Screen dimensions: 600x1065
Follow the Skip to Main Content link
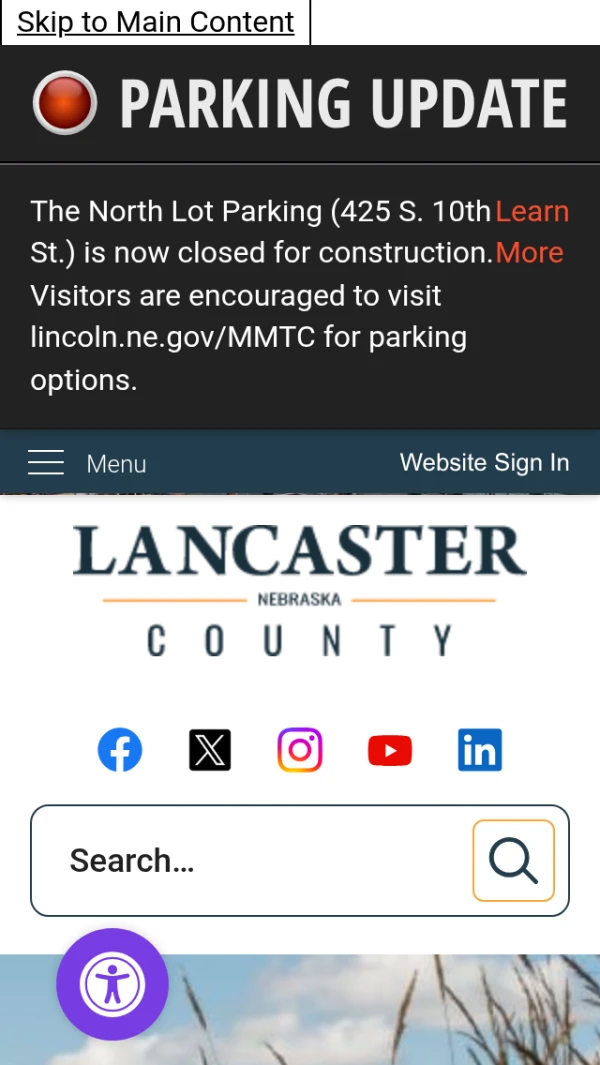(156, 22)
